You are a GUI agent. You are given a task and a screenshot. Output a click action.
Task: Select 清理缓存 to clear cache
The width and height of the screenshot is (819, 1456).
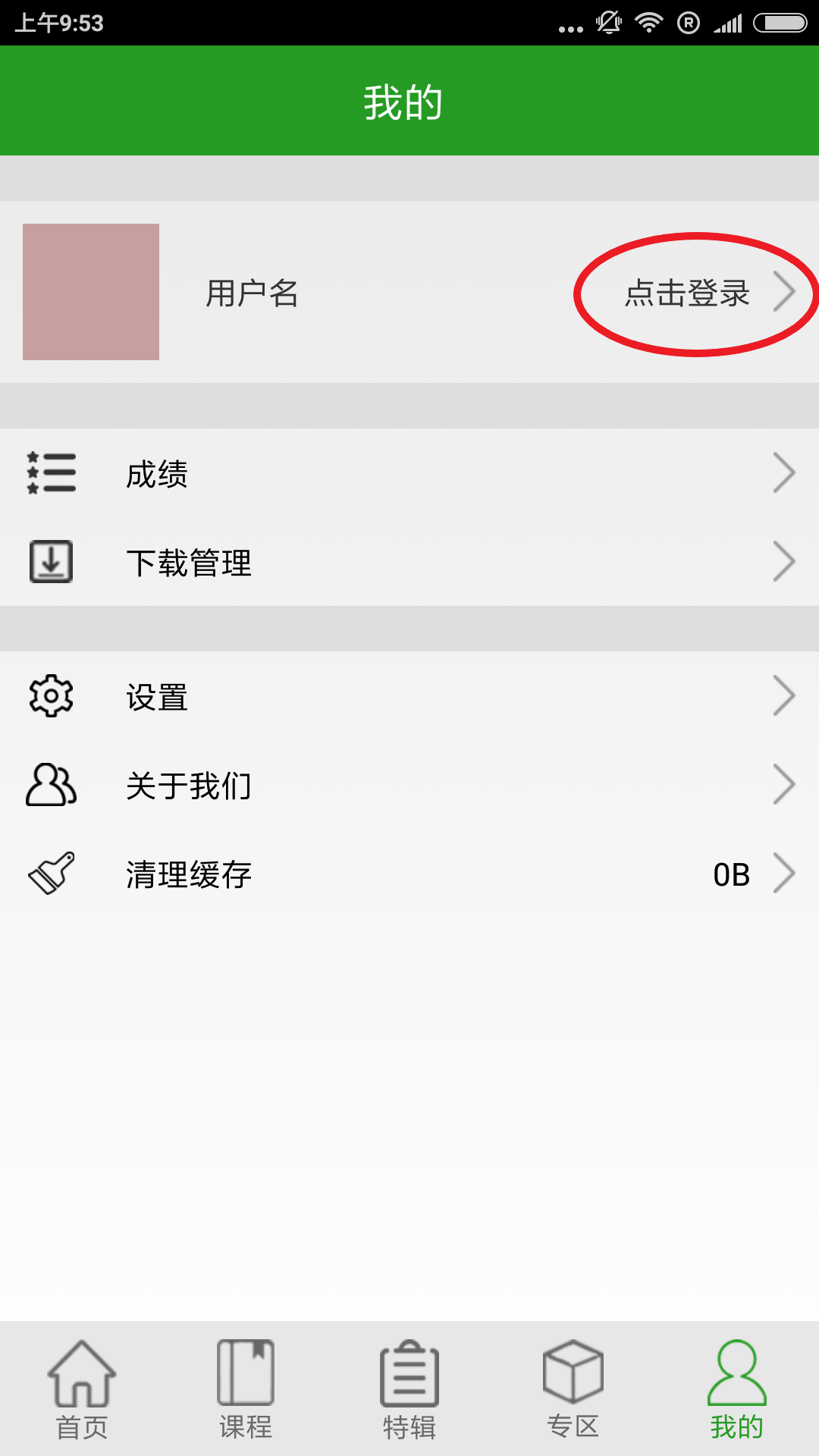409,874
